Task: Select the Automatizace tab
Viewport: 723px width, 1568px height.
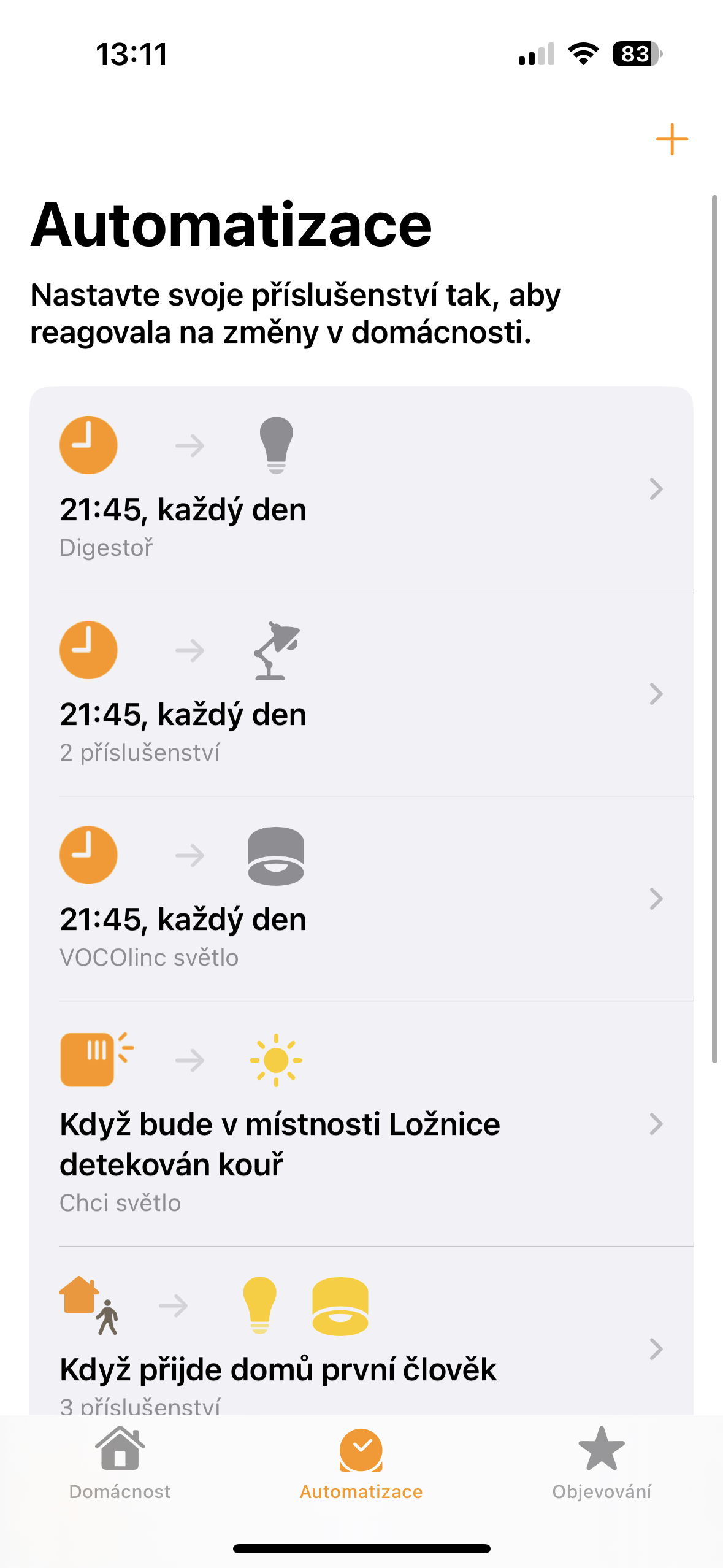Action: tap(361, 1464)
